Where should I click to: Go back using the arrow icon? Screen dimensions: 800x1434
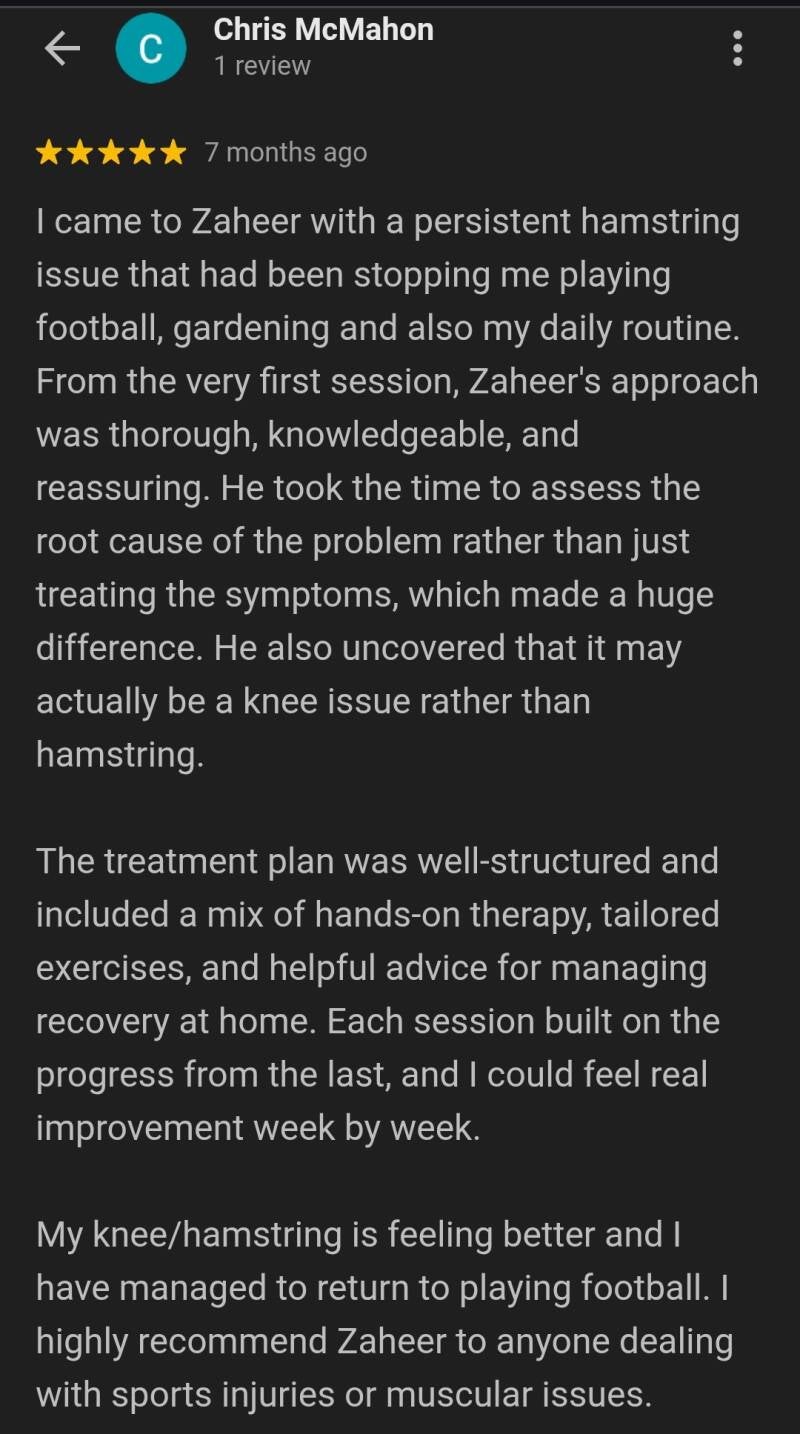pos(62,48)
